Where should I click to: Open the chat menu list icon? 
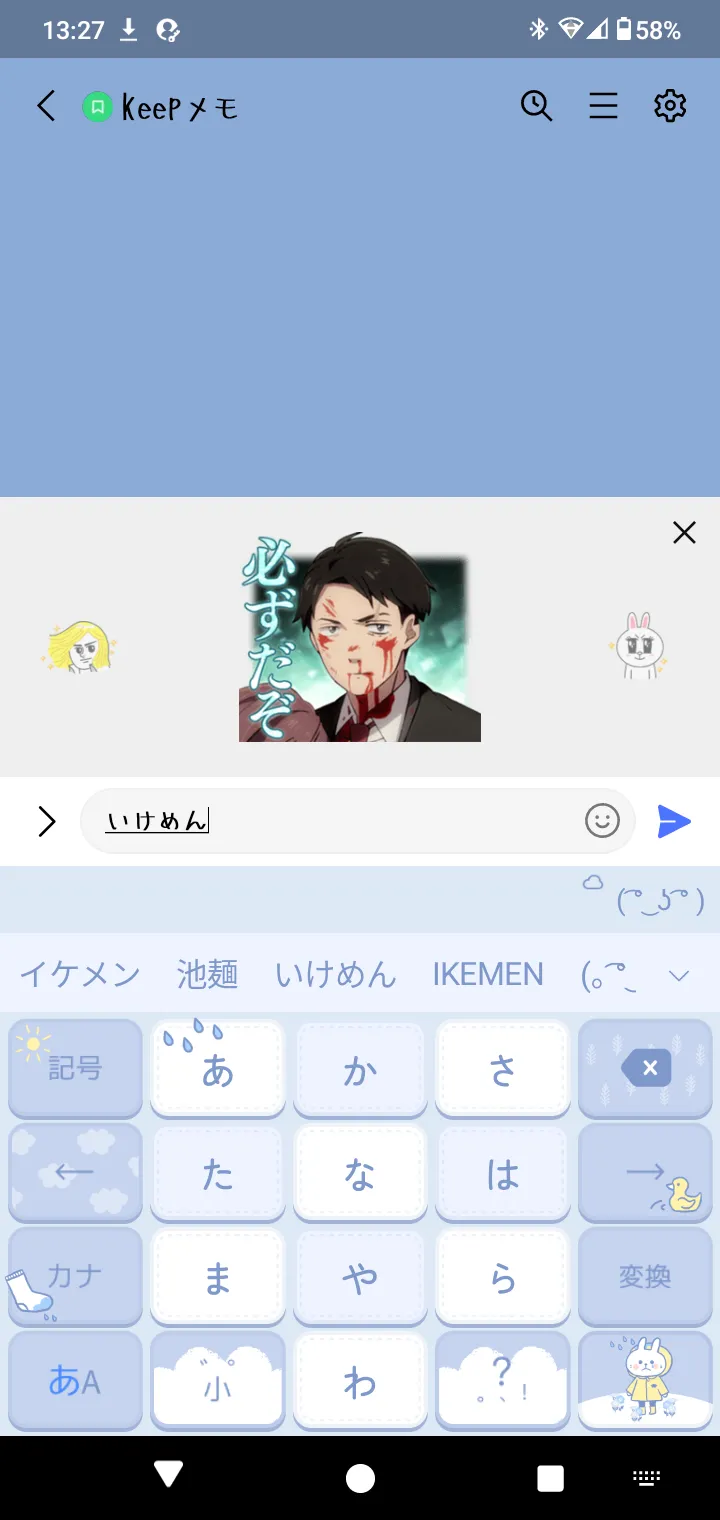click(603, 105)
